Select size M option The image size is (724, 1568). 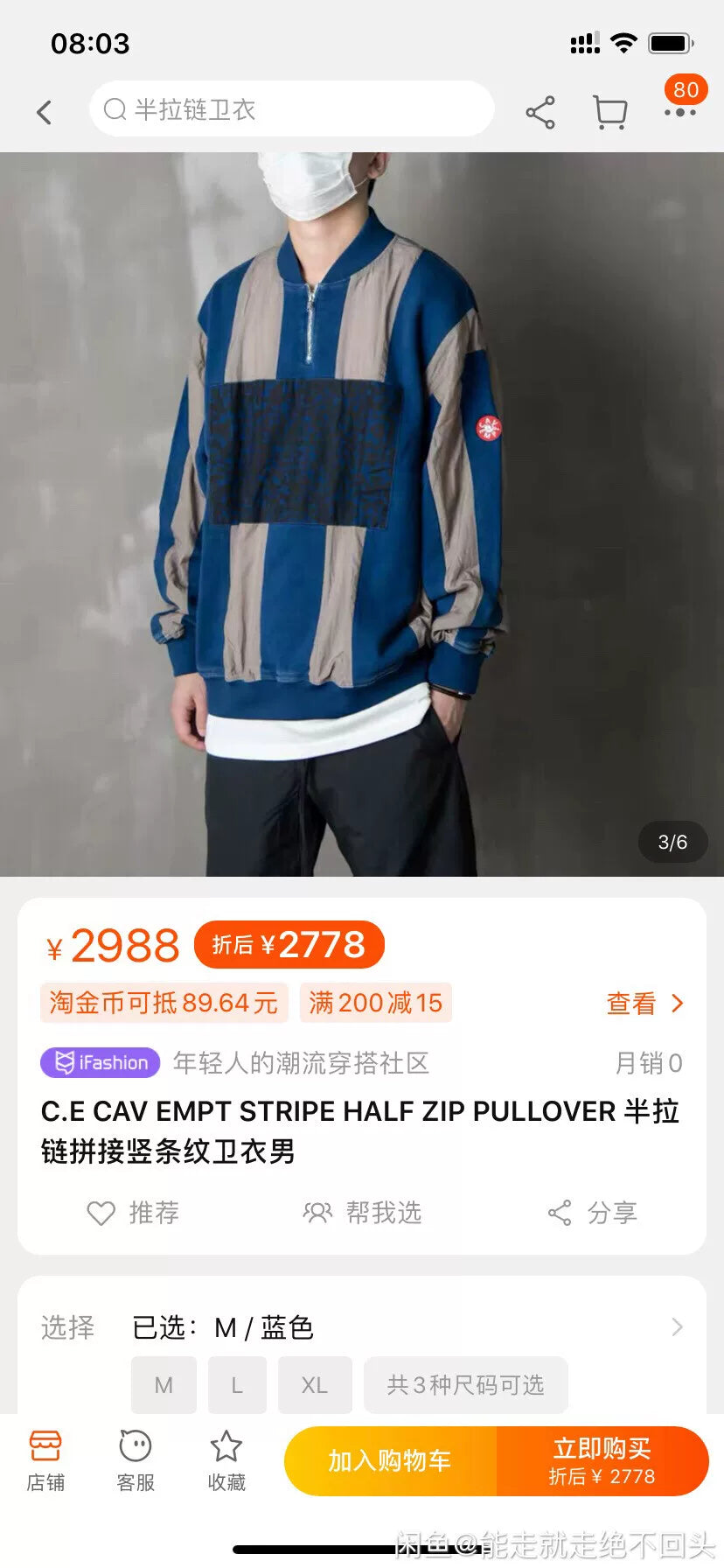164,1384
